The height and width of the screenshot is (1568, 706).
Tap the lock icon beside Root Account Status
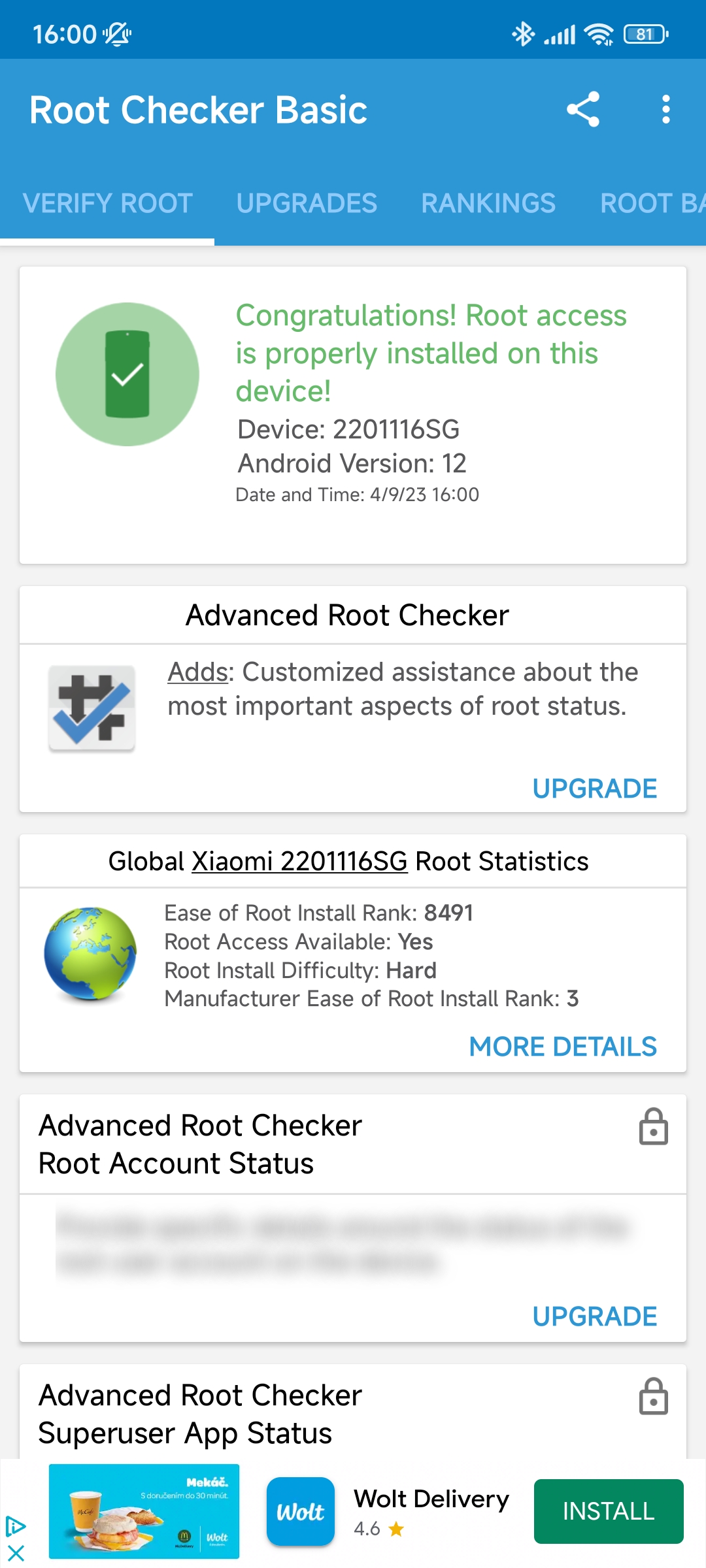point(653,1126)
